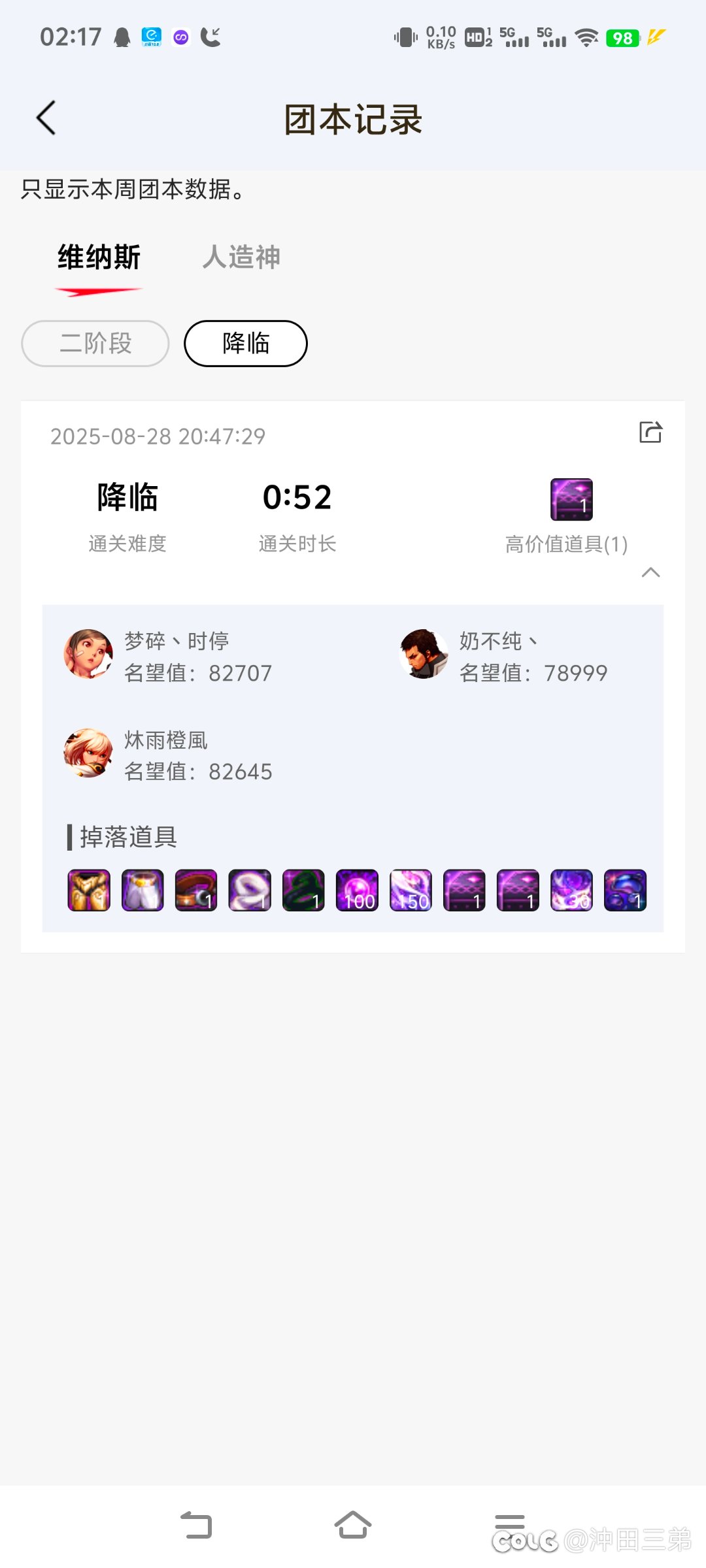The image size is (706, 1568).
Task: View player 奶不纯丶's avatar
Action: [x=424, y=654]
